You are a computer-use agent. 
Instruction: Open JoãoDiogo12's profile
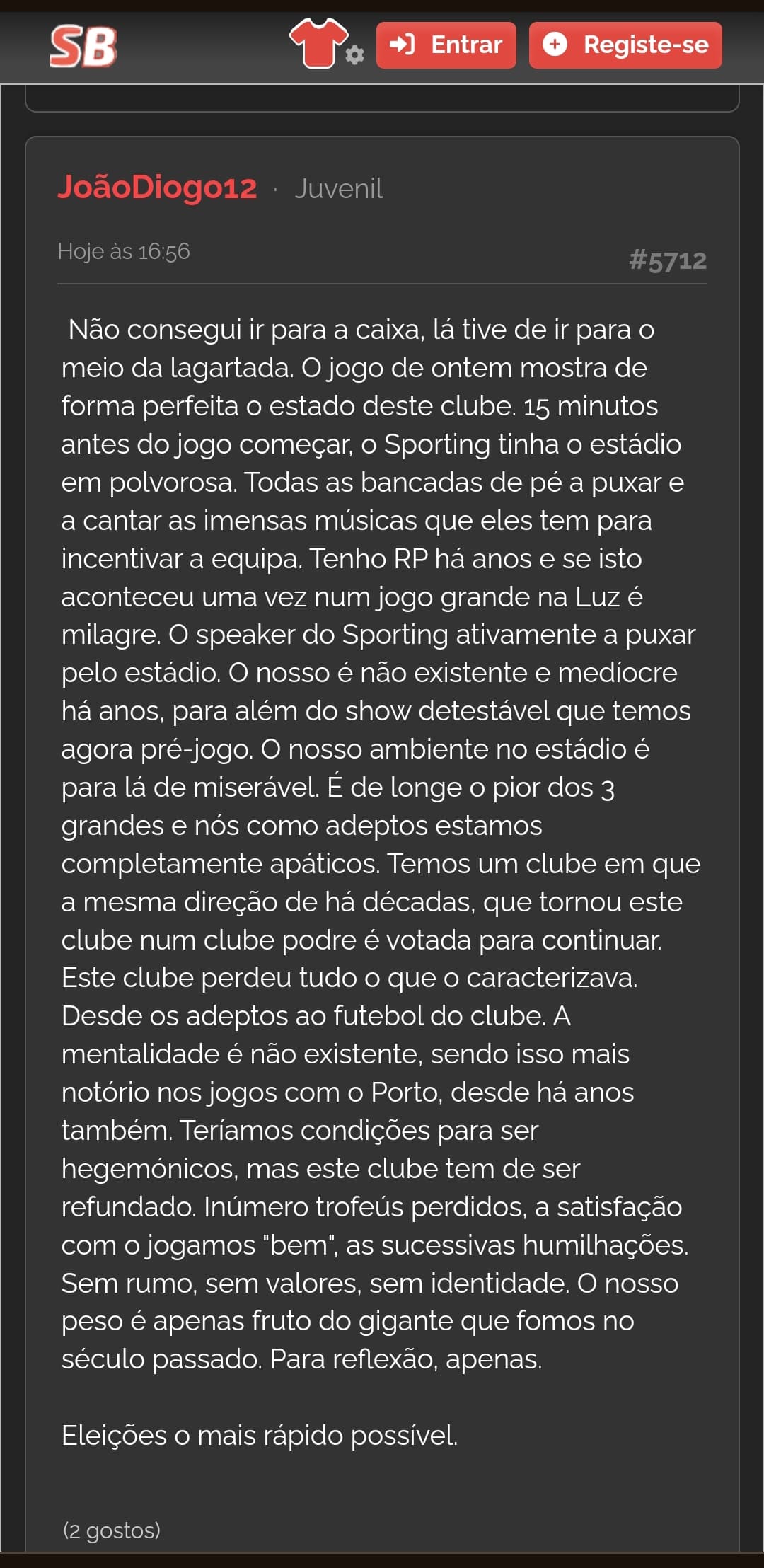coord(157,188)
